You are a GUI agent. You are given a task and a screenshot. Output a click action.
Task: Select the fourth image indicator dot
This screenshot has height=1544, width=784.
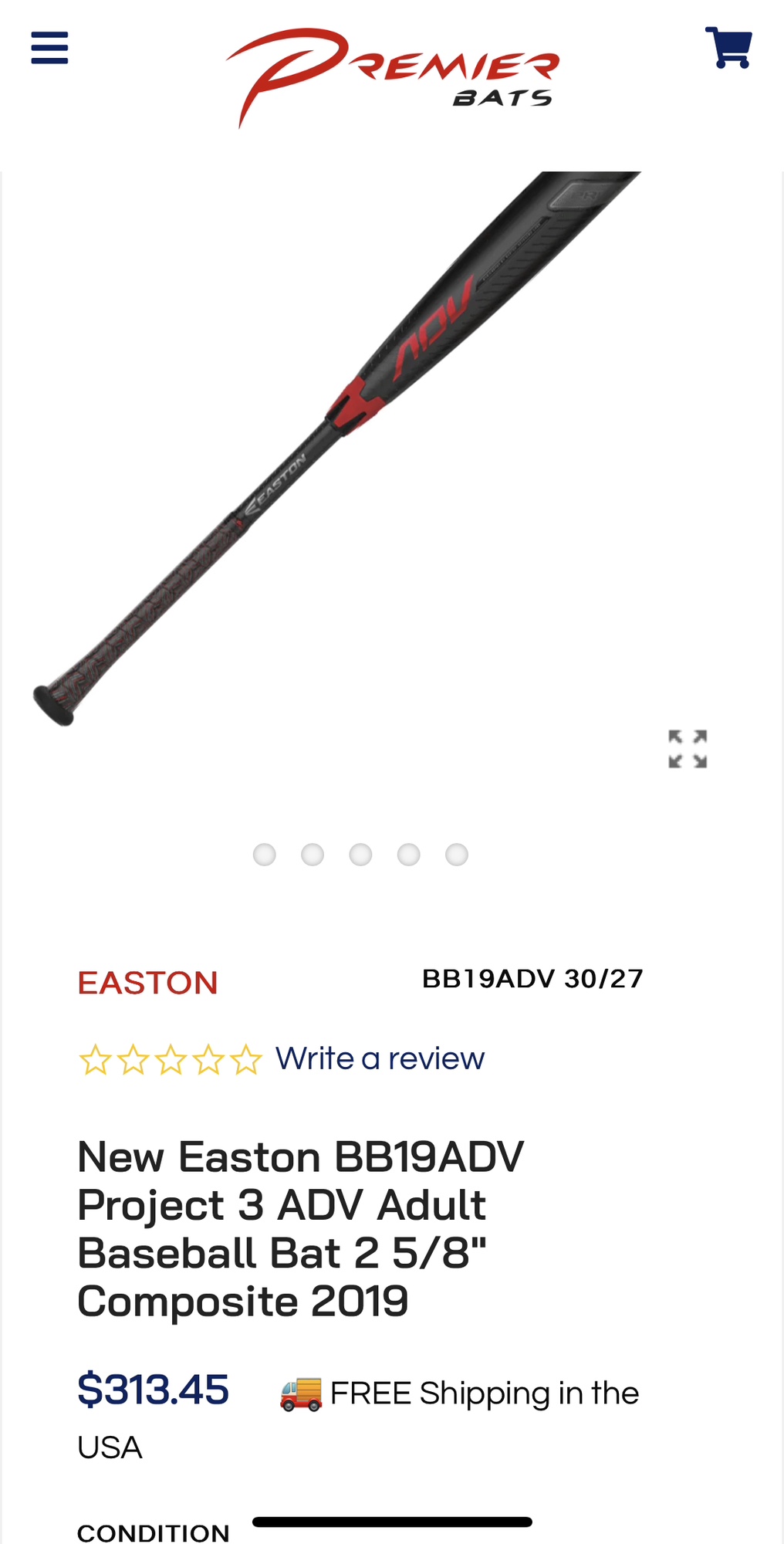[x=409, y=855]
